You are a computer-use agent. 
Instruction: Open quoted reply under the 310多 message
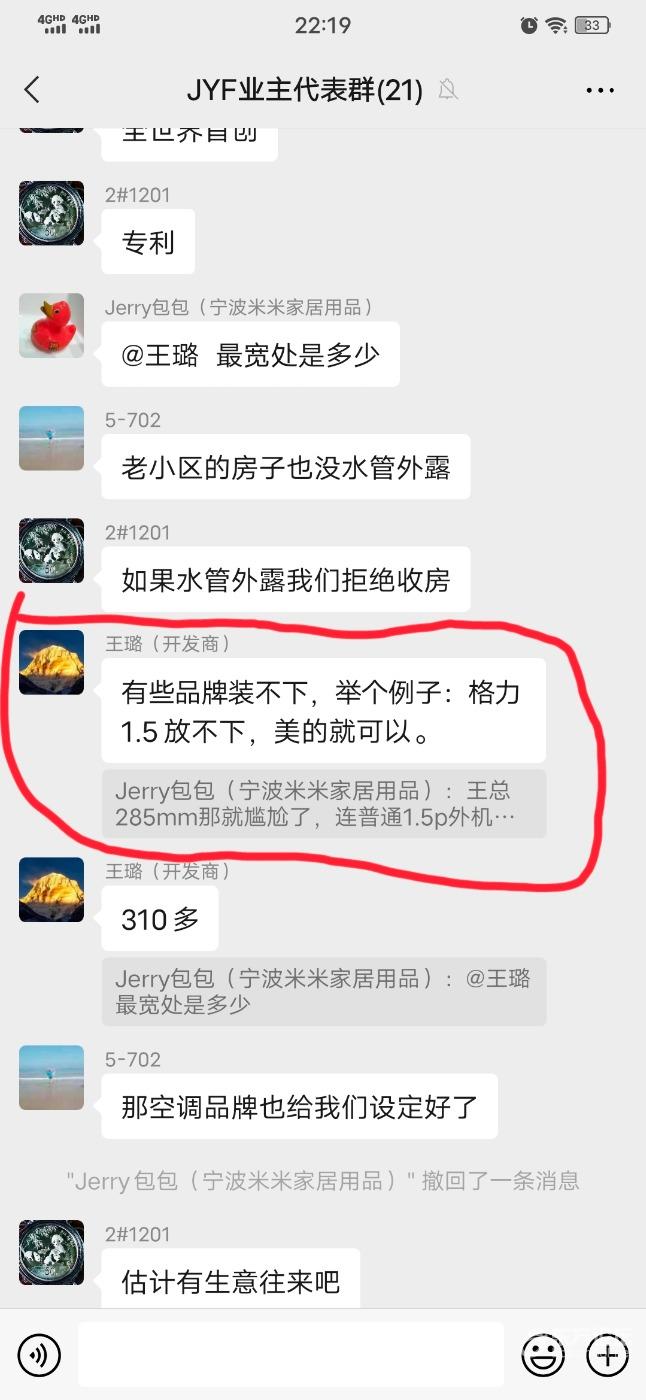(x=324, y=992)
